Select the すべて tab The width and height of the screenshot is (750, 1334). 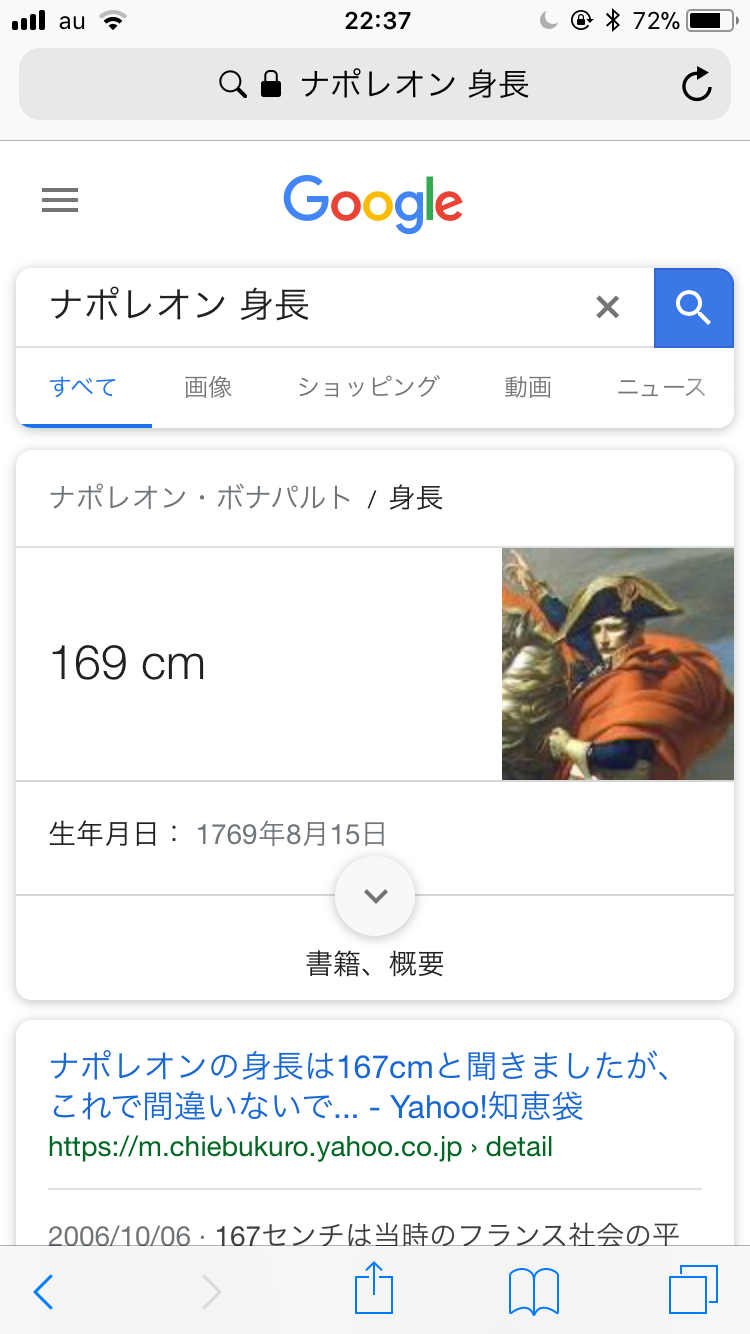83,387
